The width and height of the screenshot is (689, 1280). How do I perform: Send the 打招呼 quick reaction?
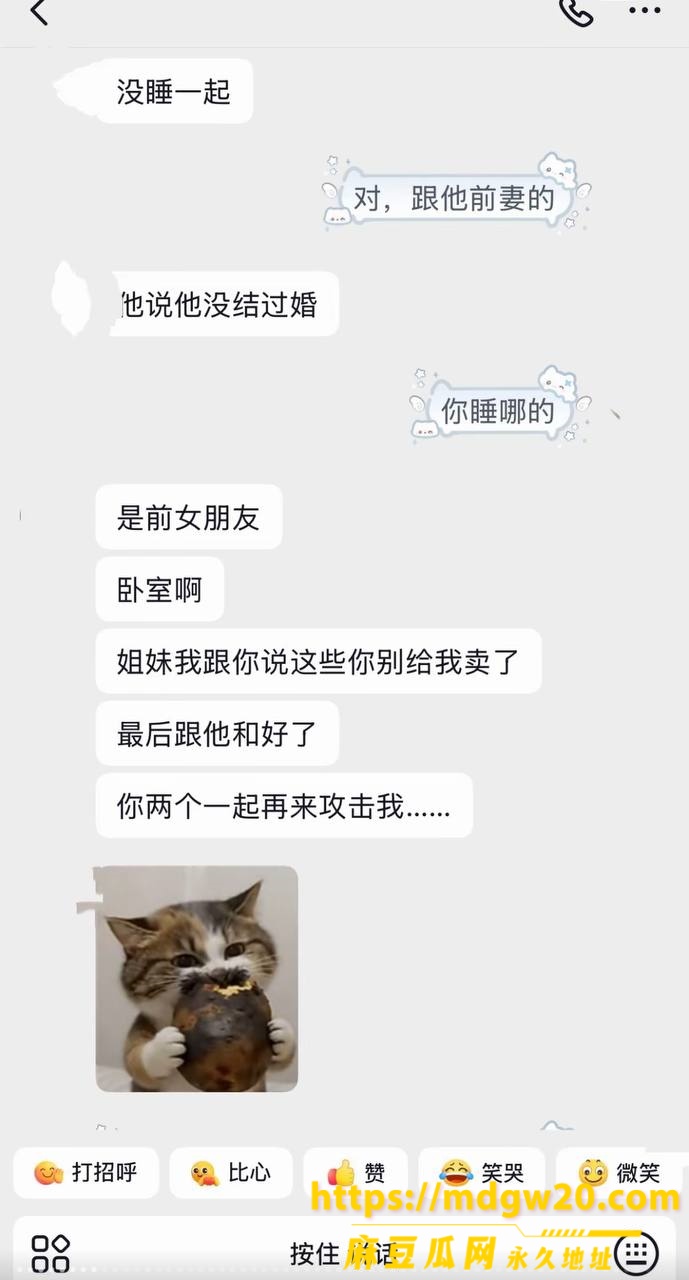[86, 1173]
